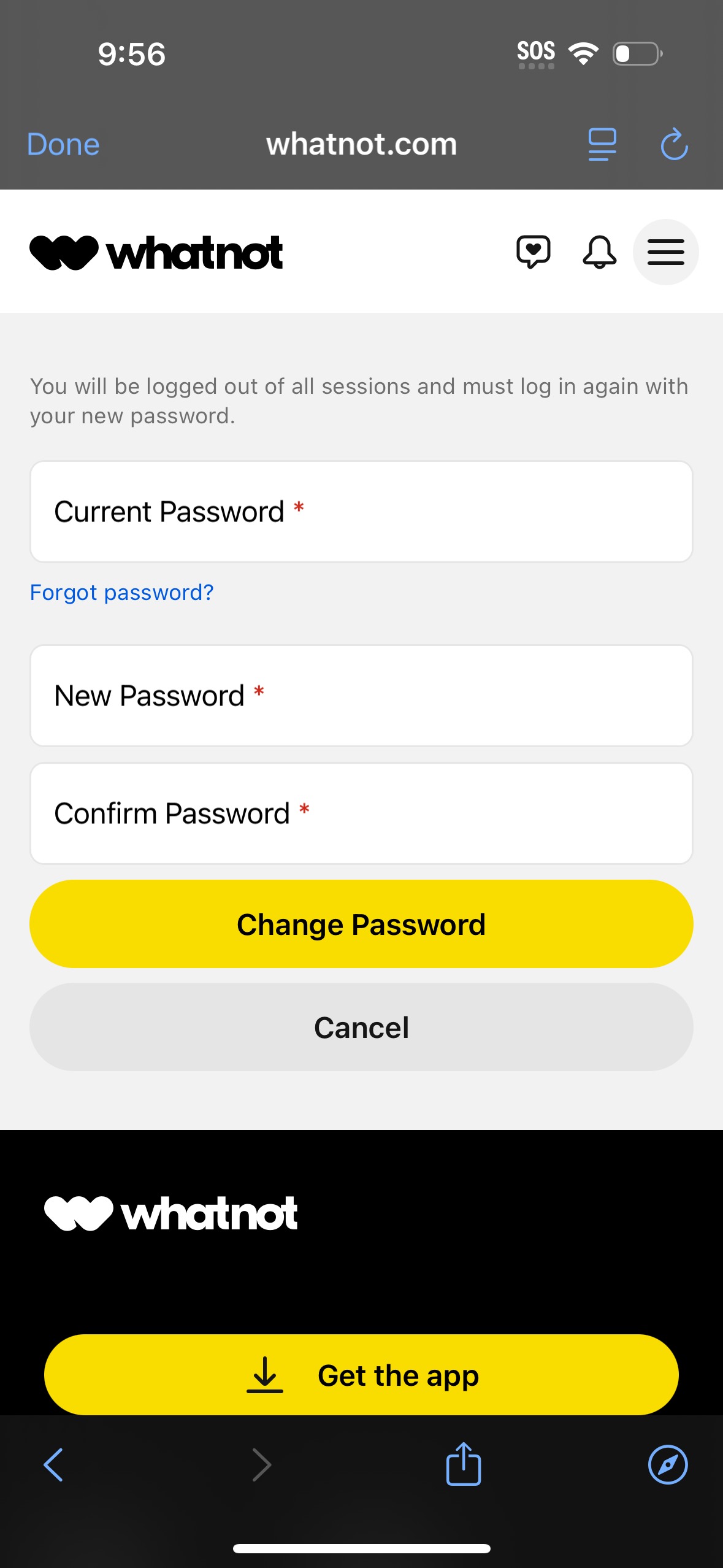Viewport: 723px width, 1568px height.
Task: Open the hamburger navigation menu
Action: pos(665,252)
